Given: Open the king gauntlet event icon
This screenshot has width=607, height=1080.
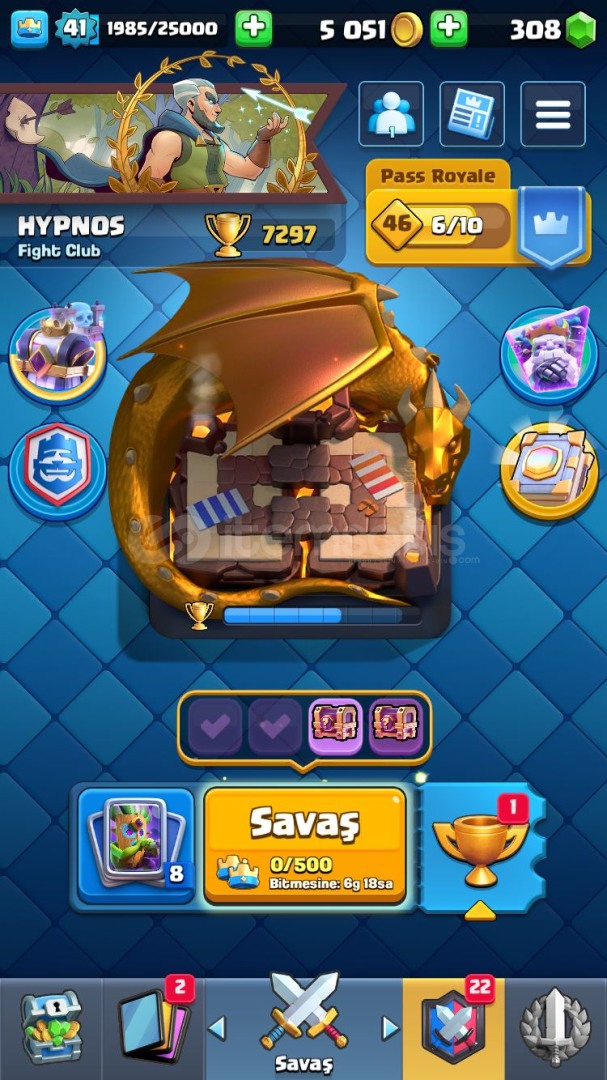Looking at the screenshot, I should tap(549, 355).
